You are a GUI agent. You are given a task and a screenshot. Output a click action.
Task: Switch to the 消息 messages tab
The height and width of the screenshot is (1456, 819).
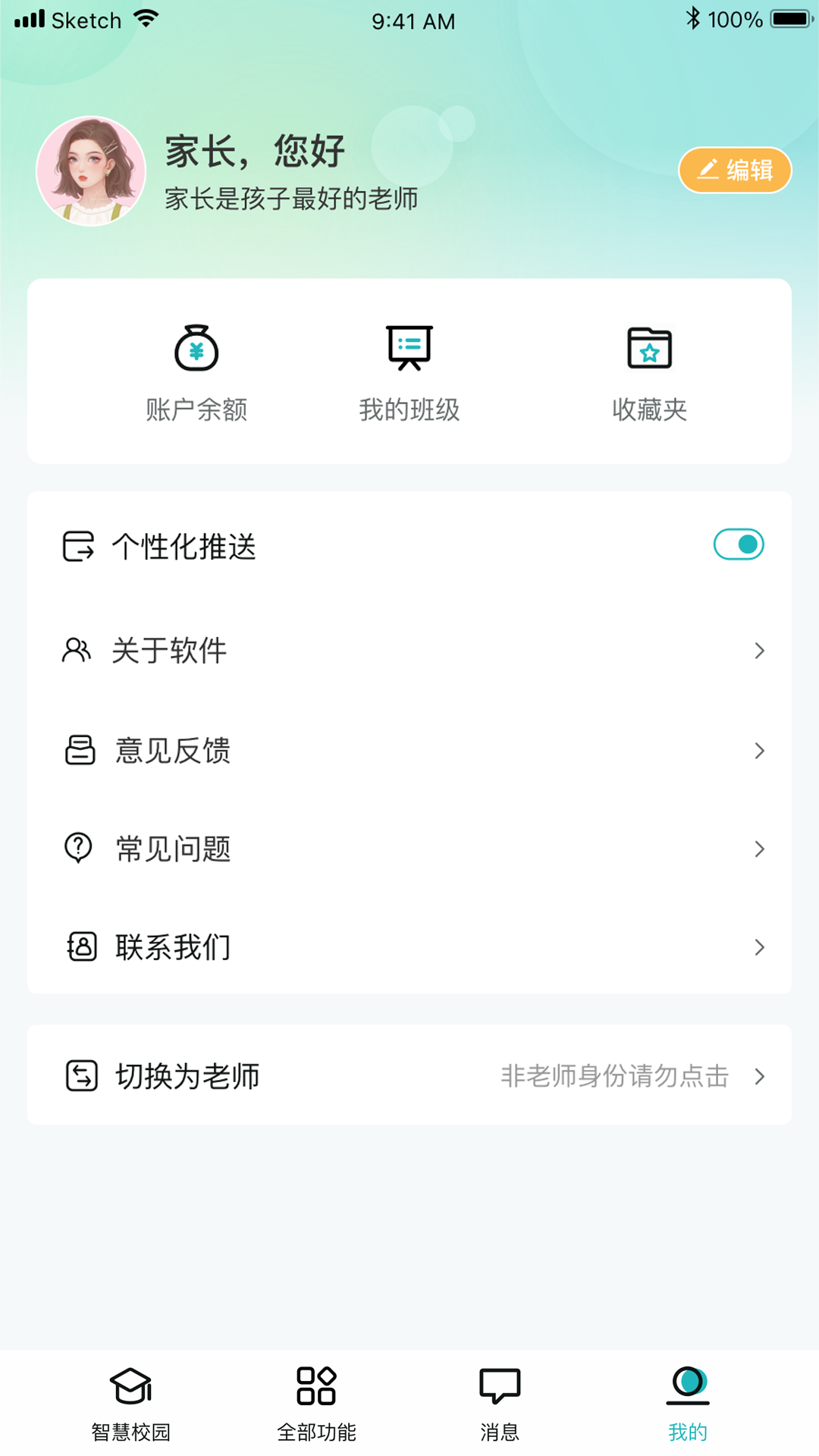[500, 1407]
